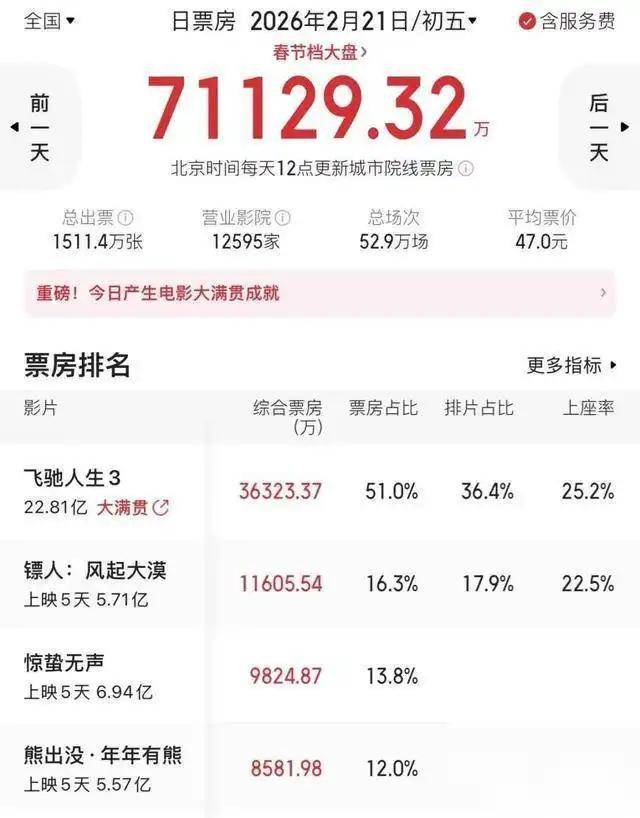Viewport: 640px width, 818px height.
Task: Show info for 总出票
Action: click(x=125, y=218)
